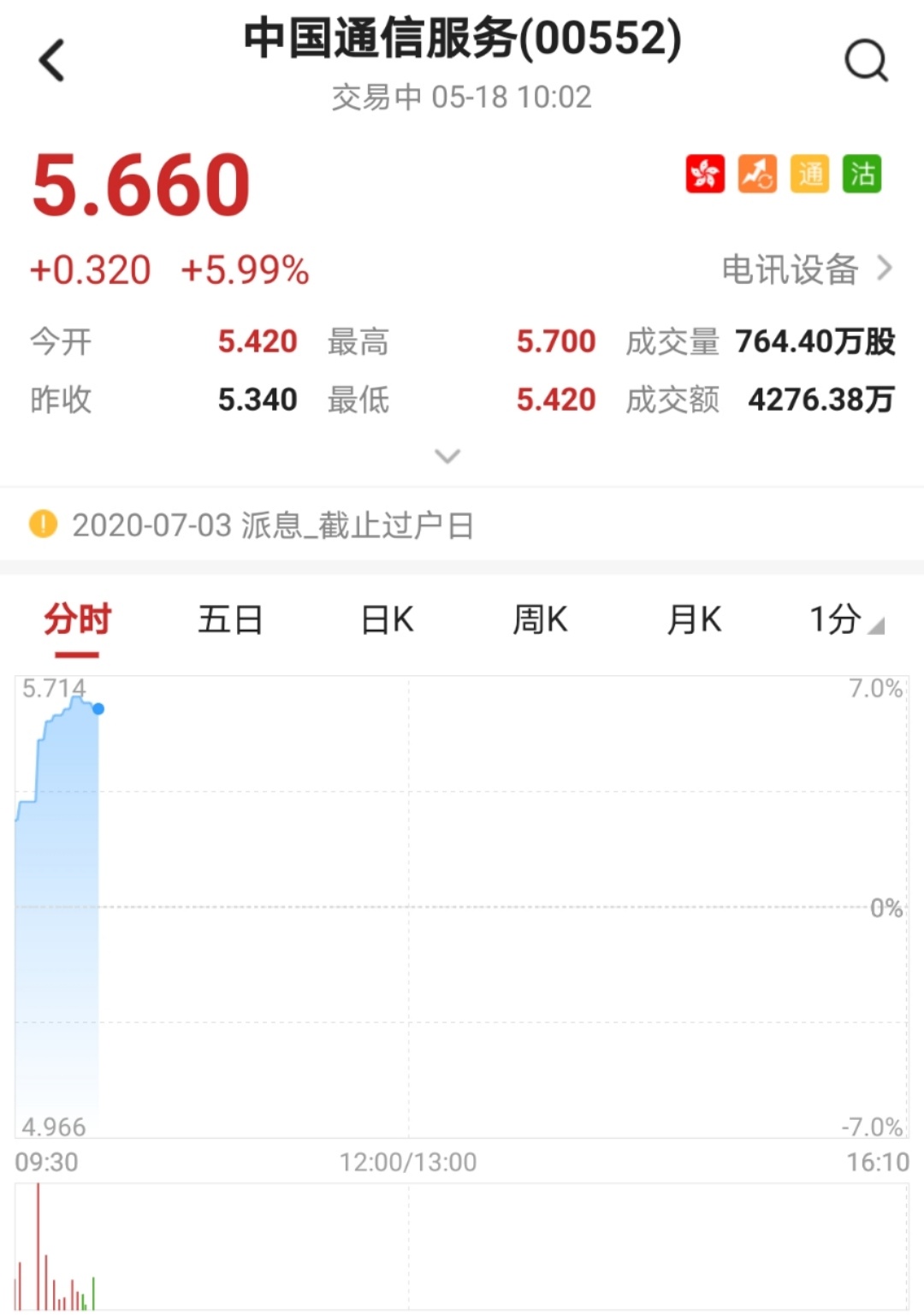This screenshot has height=1315, width=924.
Task: Select the 日K chart tab
Action: [x=387, y=619]
